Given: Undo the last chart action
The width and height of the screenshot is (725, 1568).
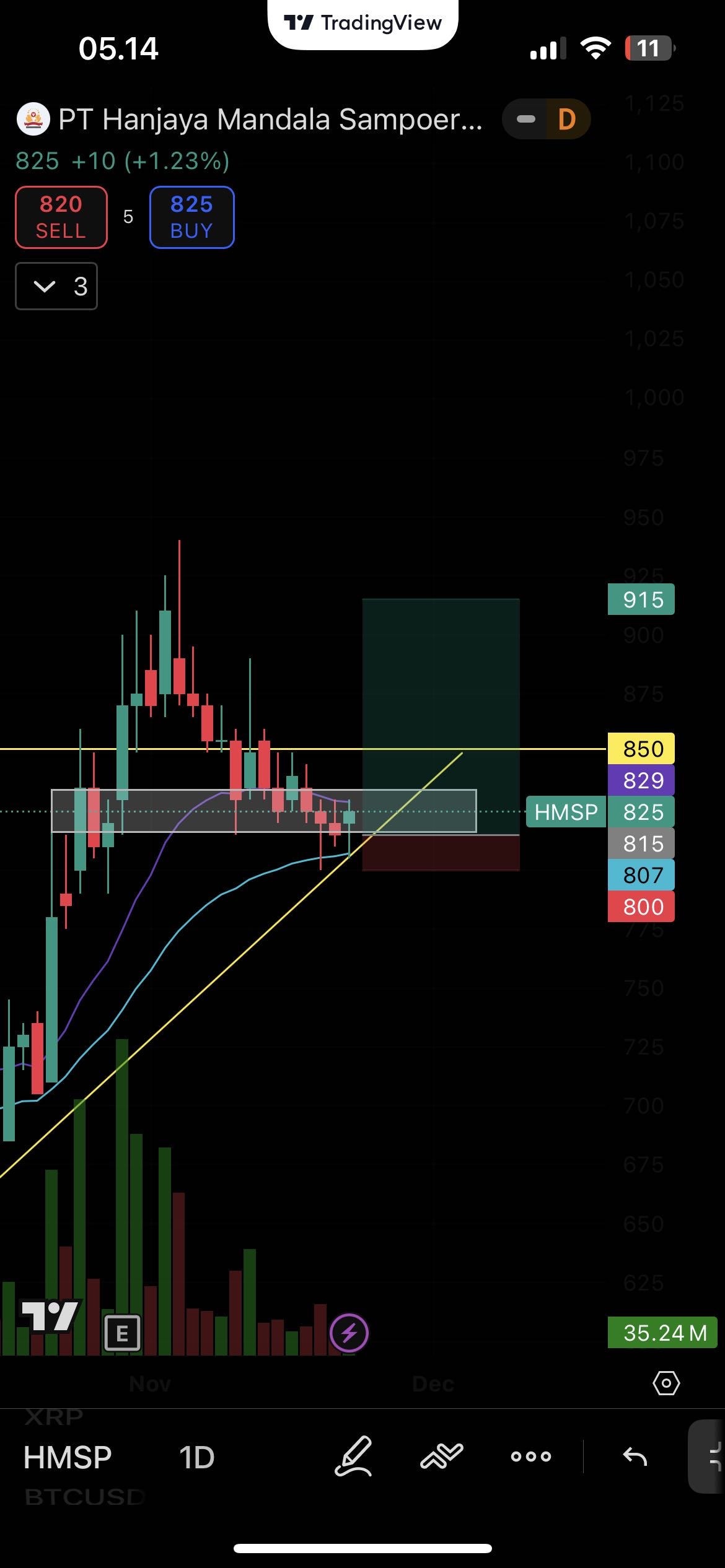Looking at the screenshot, I should [x=635, y=1456].
